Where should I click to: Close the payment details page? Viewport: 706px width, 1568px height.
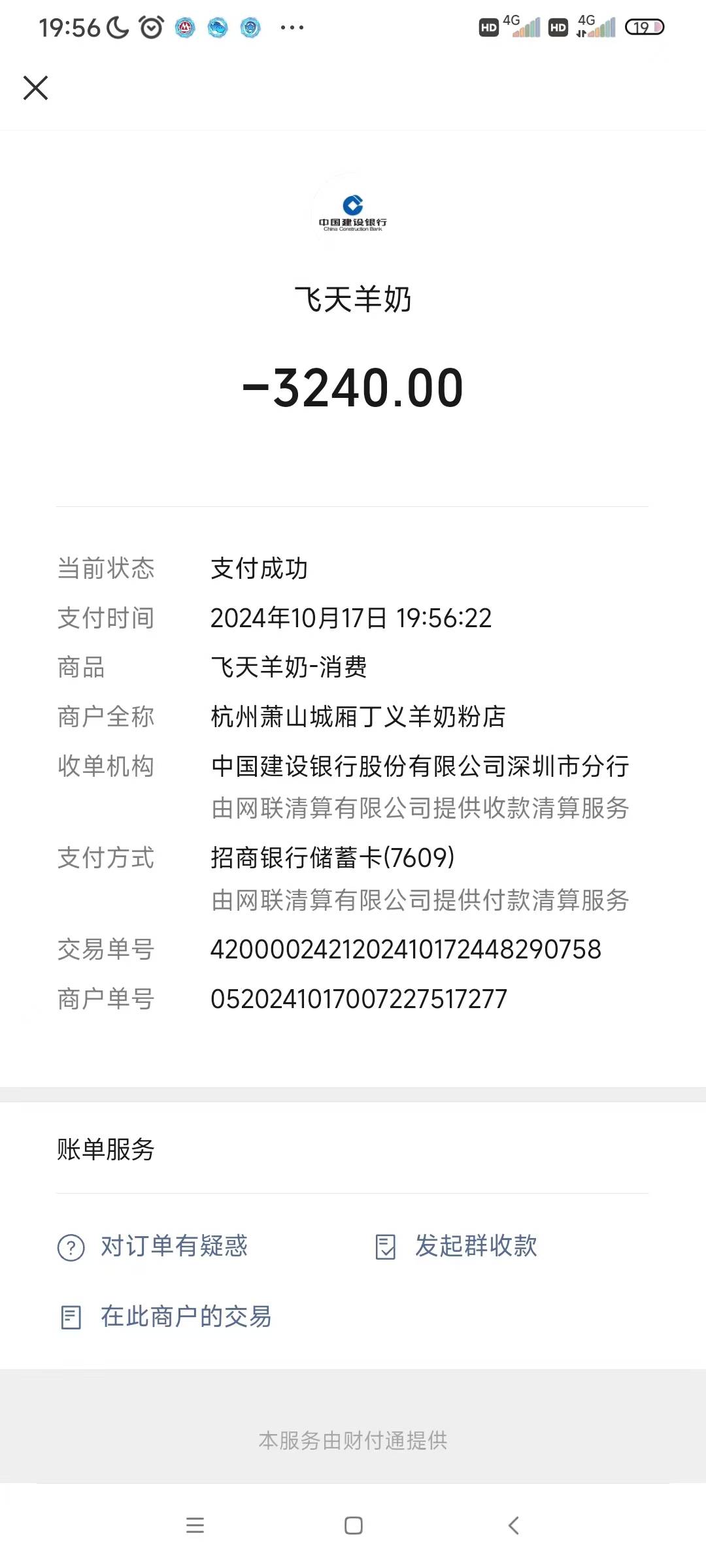click(36, 88)
